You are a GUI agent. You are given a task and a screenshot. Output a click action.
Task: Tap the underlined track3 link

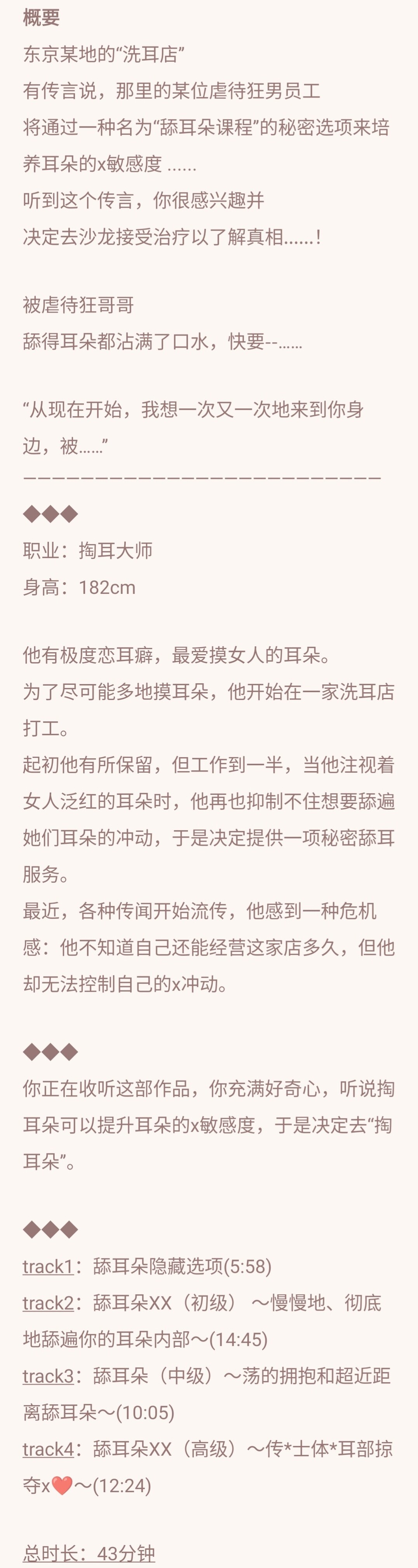[48, 1375]
